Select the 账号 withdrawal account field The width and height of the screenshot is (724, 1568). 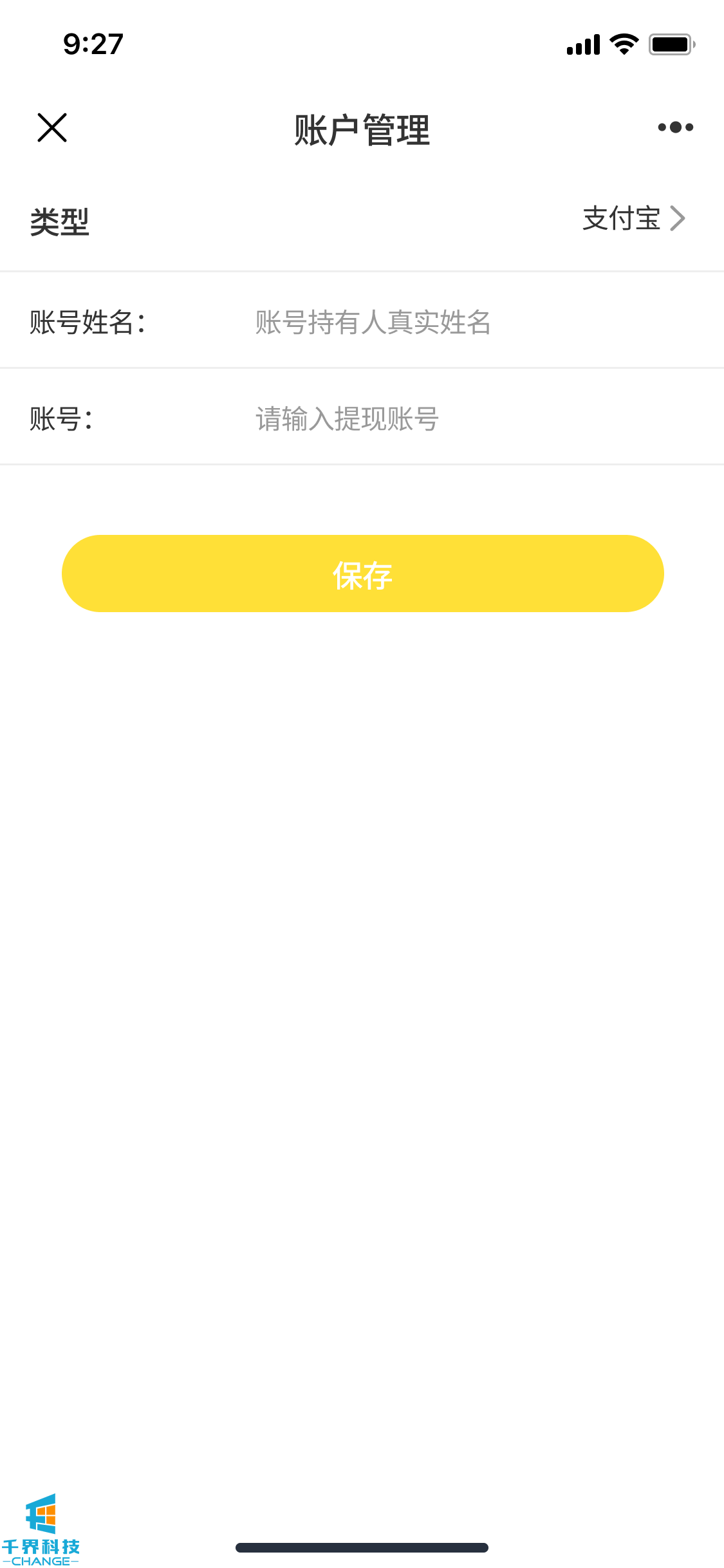pos(450,418)
